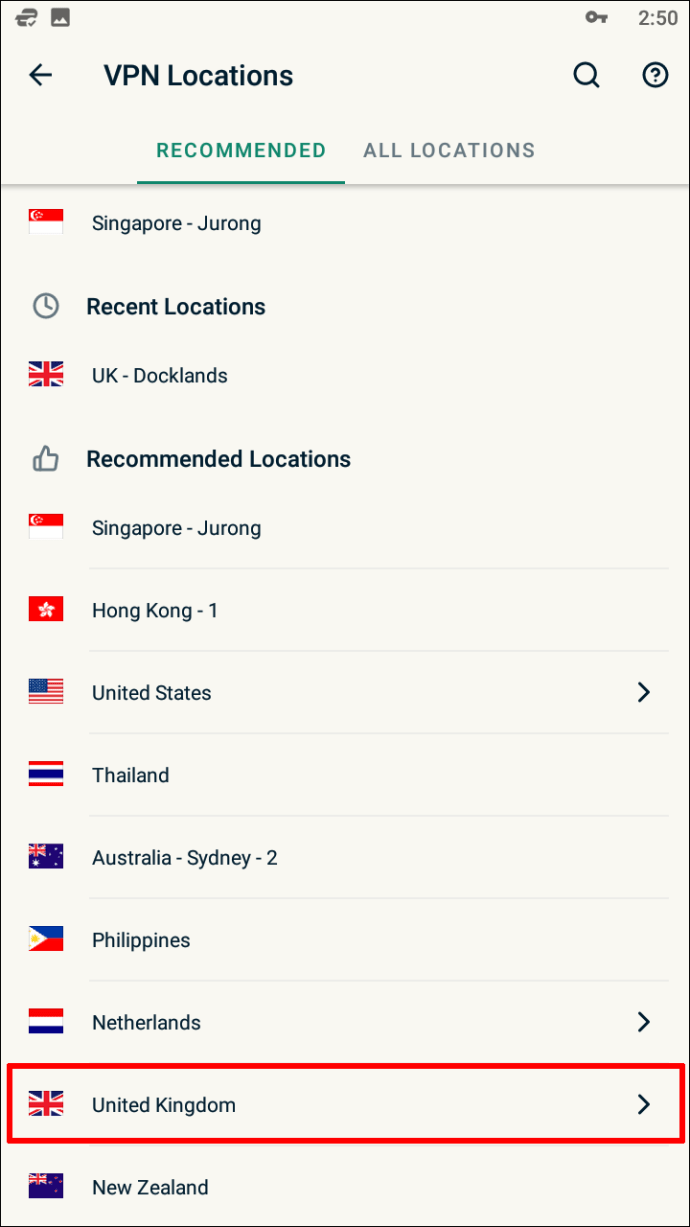Open the help icon
Viewport: 690px width, 1227px height.
point(655,75)
